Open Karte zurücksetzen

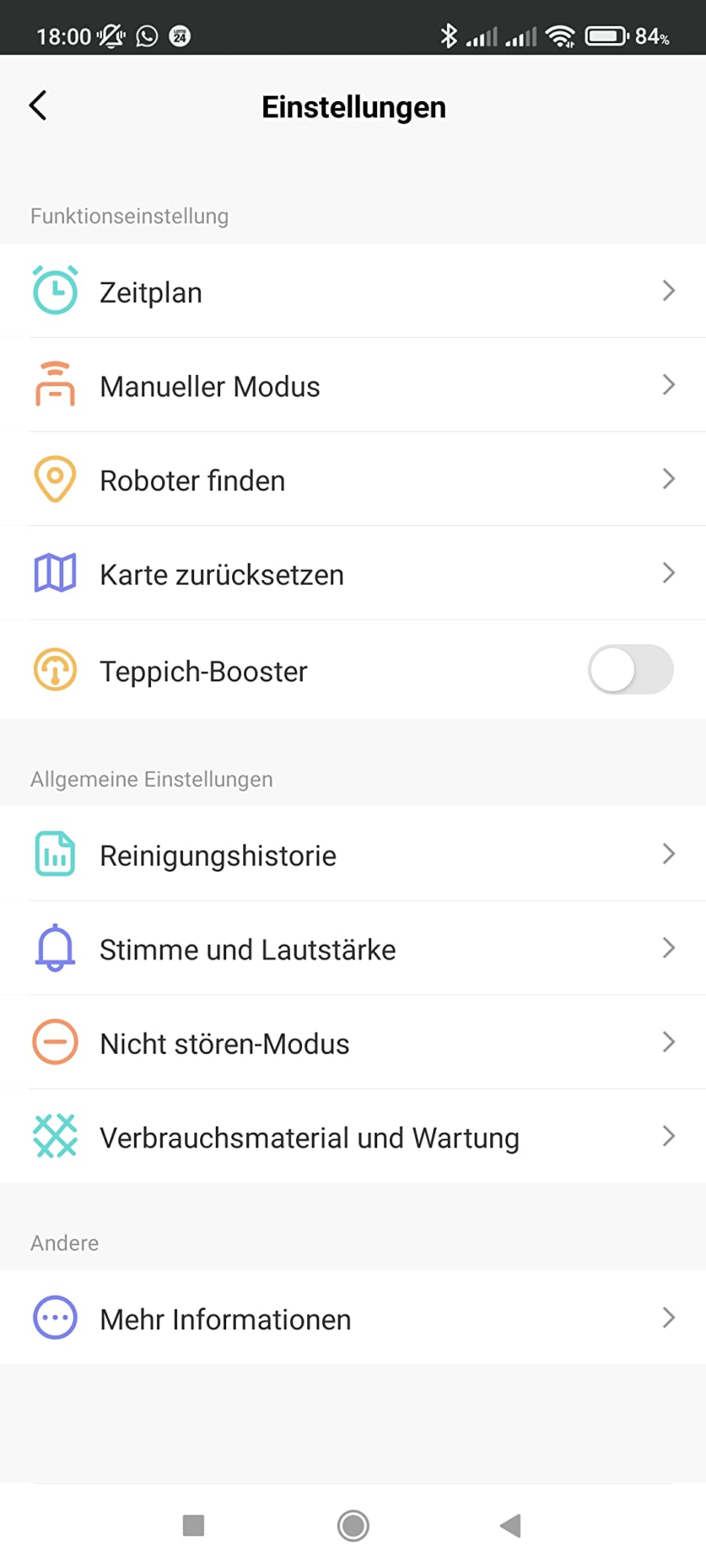[x=353, y=573]
